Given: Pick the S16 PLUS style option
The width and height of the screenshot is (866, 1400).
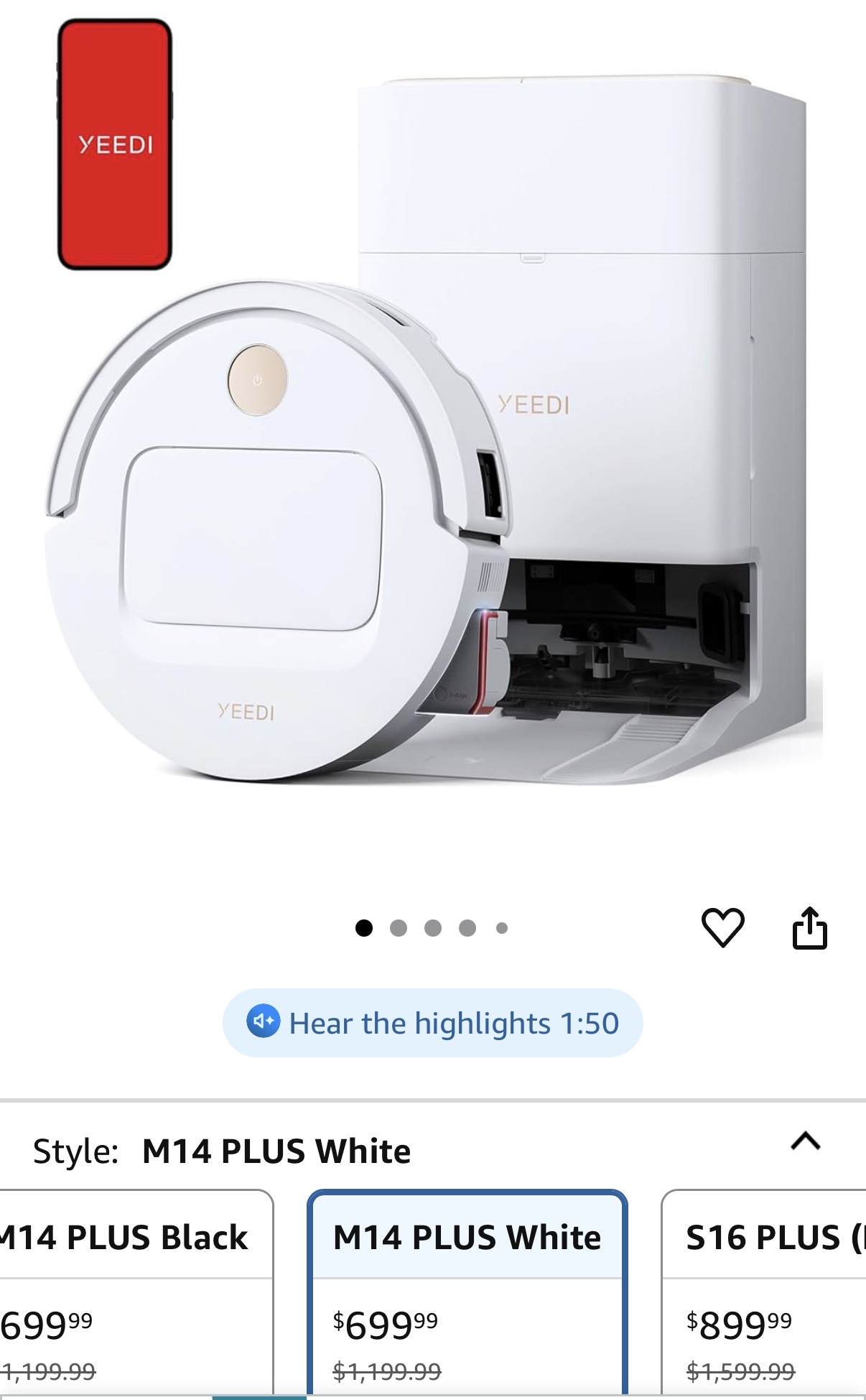Looking at the screenshot, I should pos(764,1293).
